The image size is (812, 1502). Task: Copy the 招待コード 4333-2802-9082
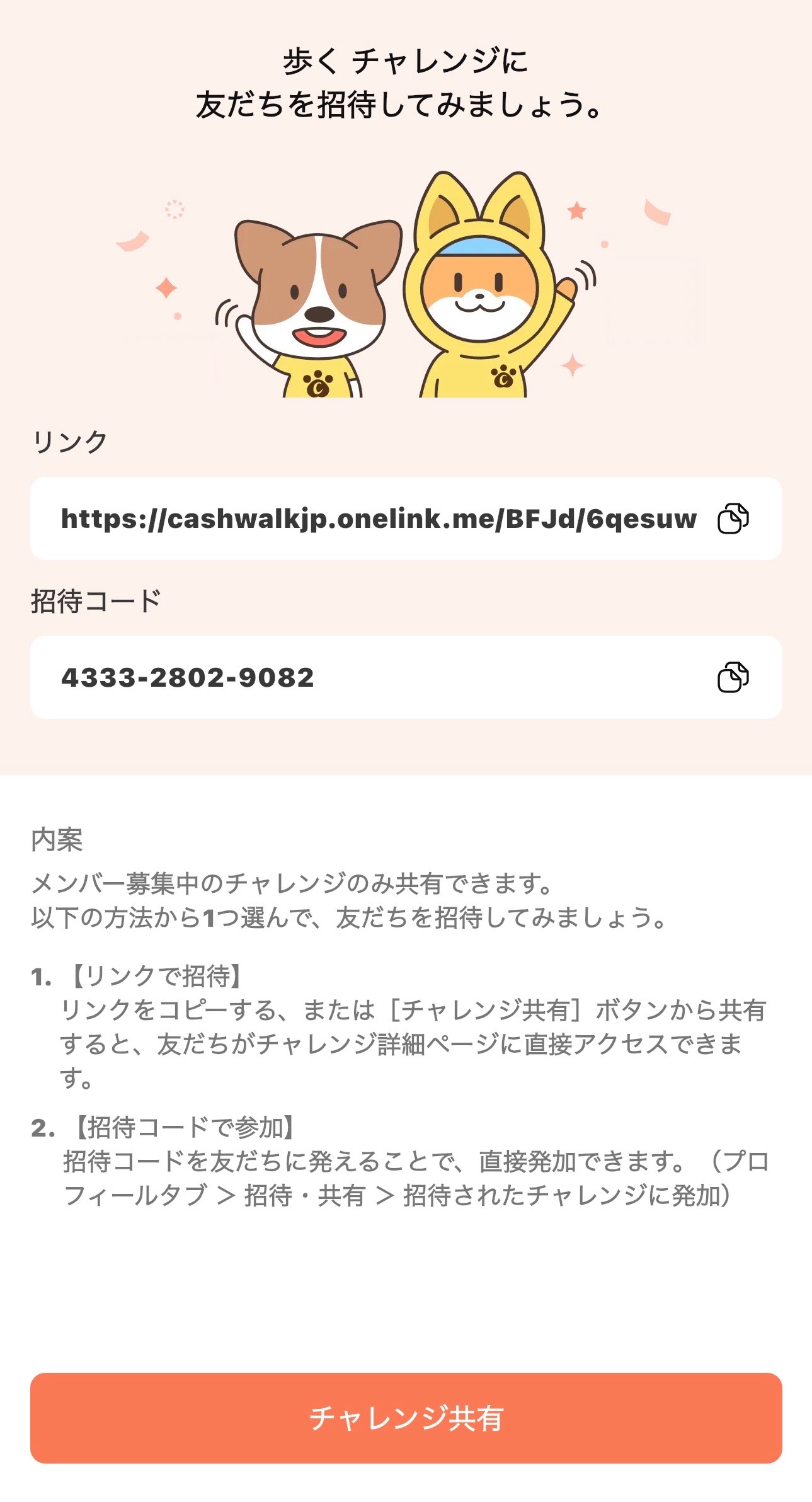(733, 677)
